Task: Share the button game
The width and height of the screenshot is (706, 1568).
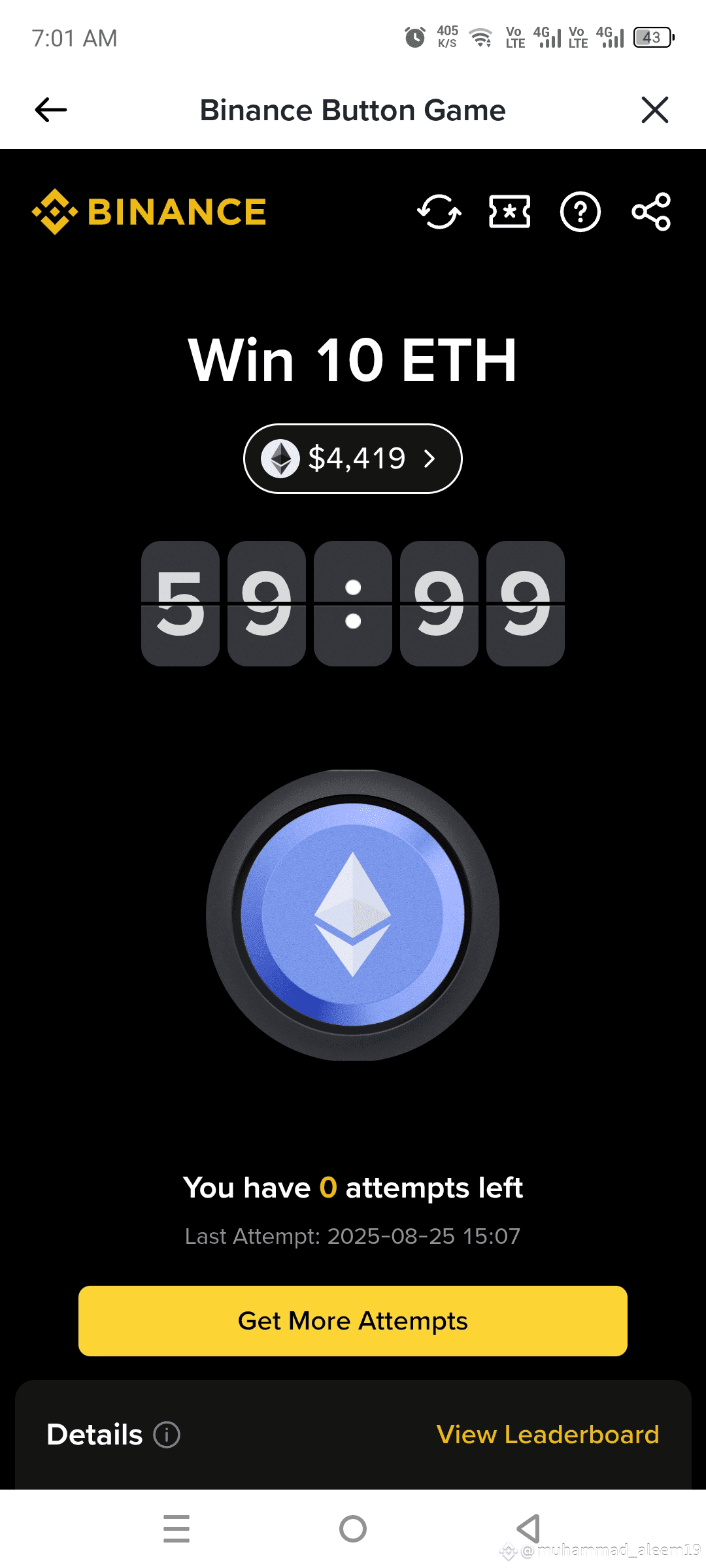Action: [651, 212]
